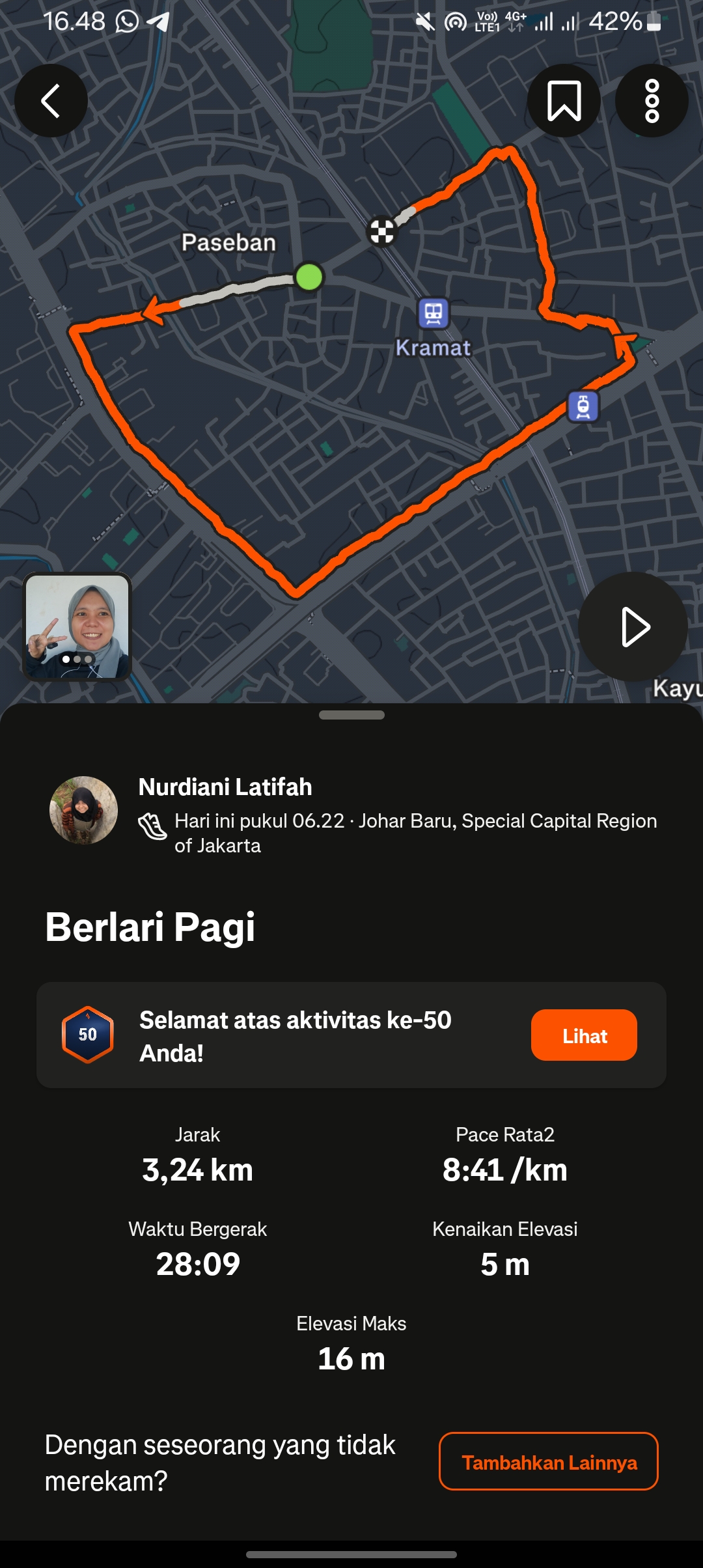Image resolution: width=703 pixels, height=1568 pixels.
Task: Tap the back arrow to leave the activity
Action: click(x=51, y=101)
